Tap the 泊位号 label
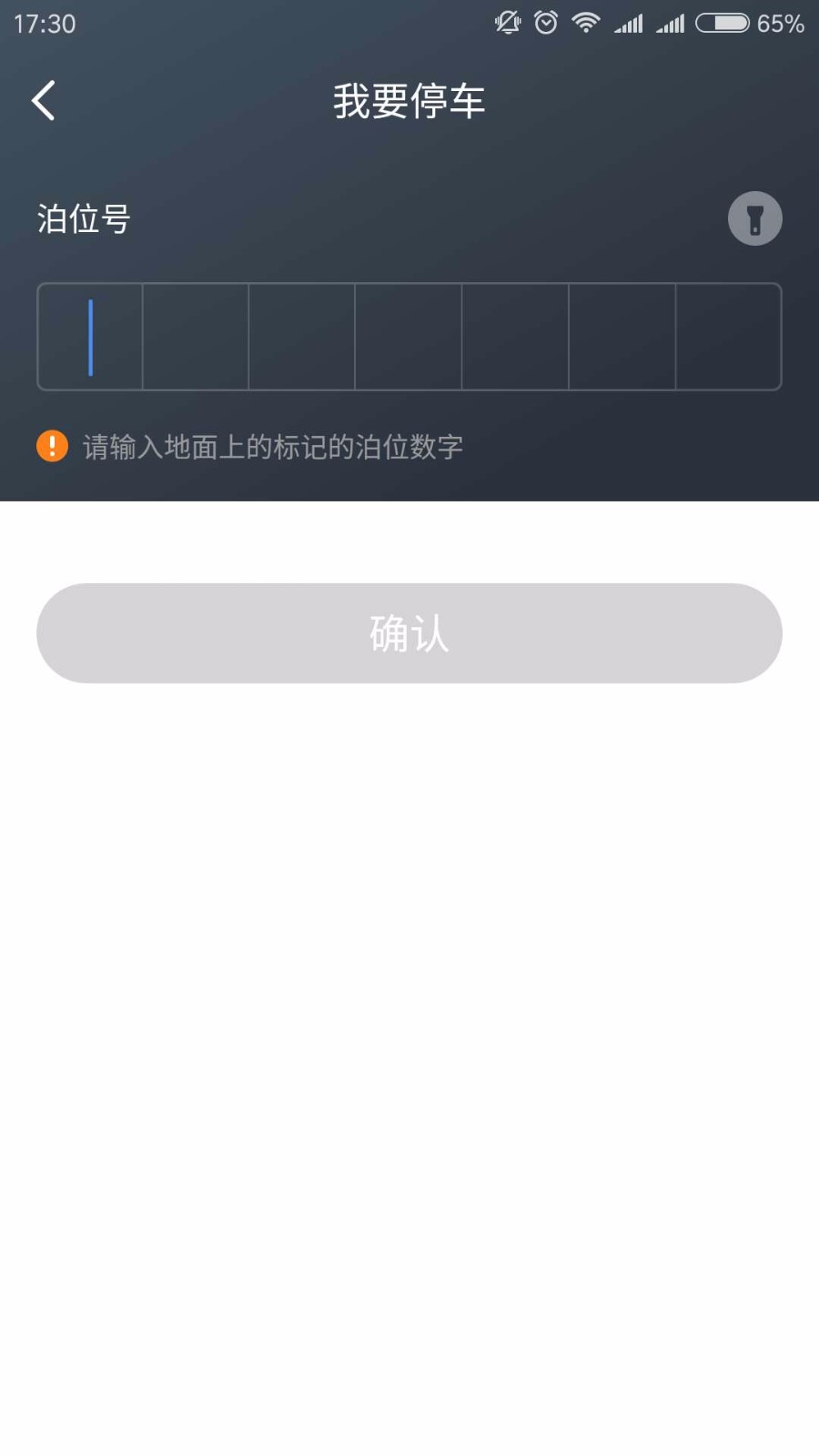819x1456 pixels. (x=83, y=217)
